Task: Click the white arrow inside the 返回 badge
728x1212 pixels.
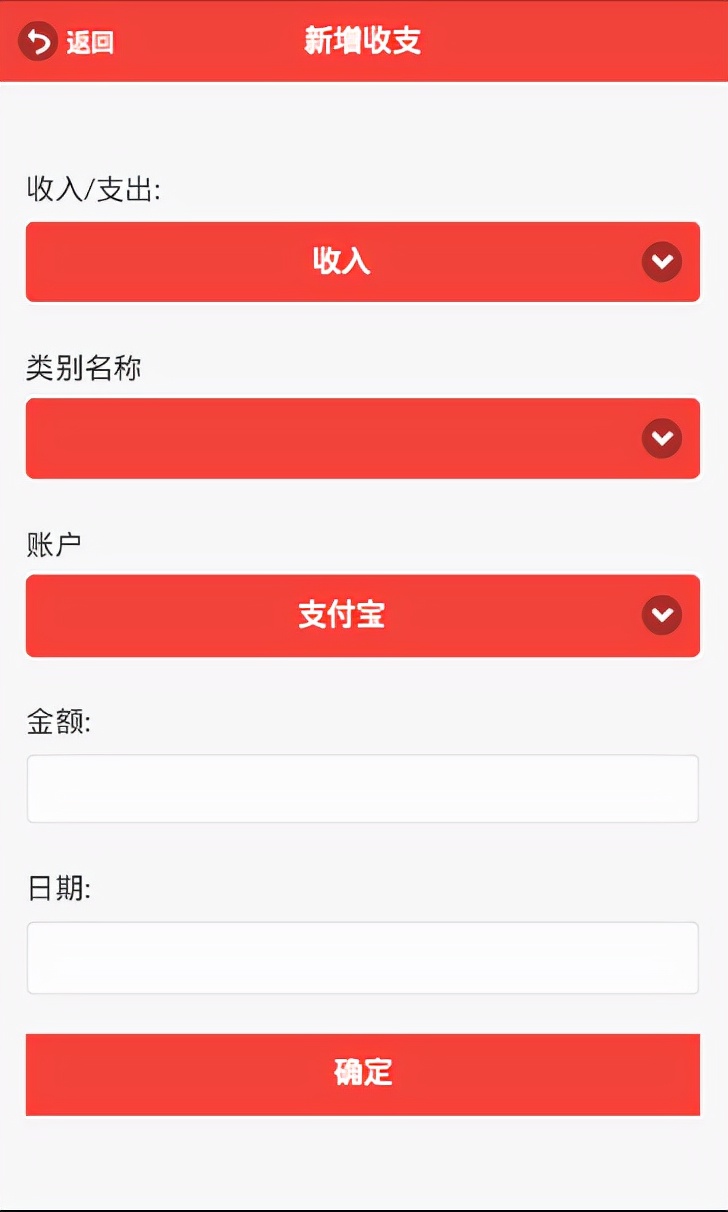Action: [37, 42]
